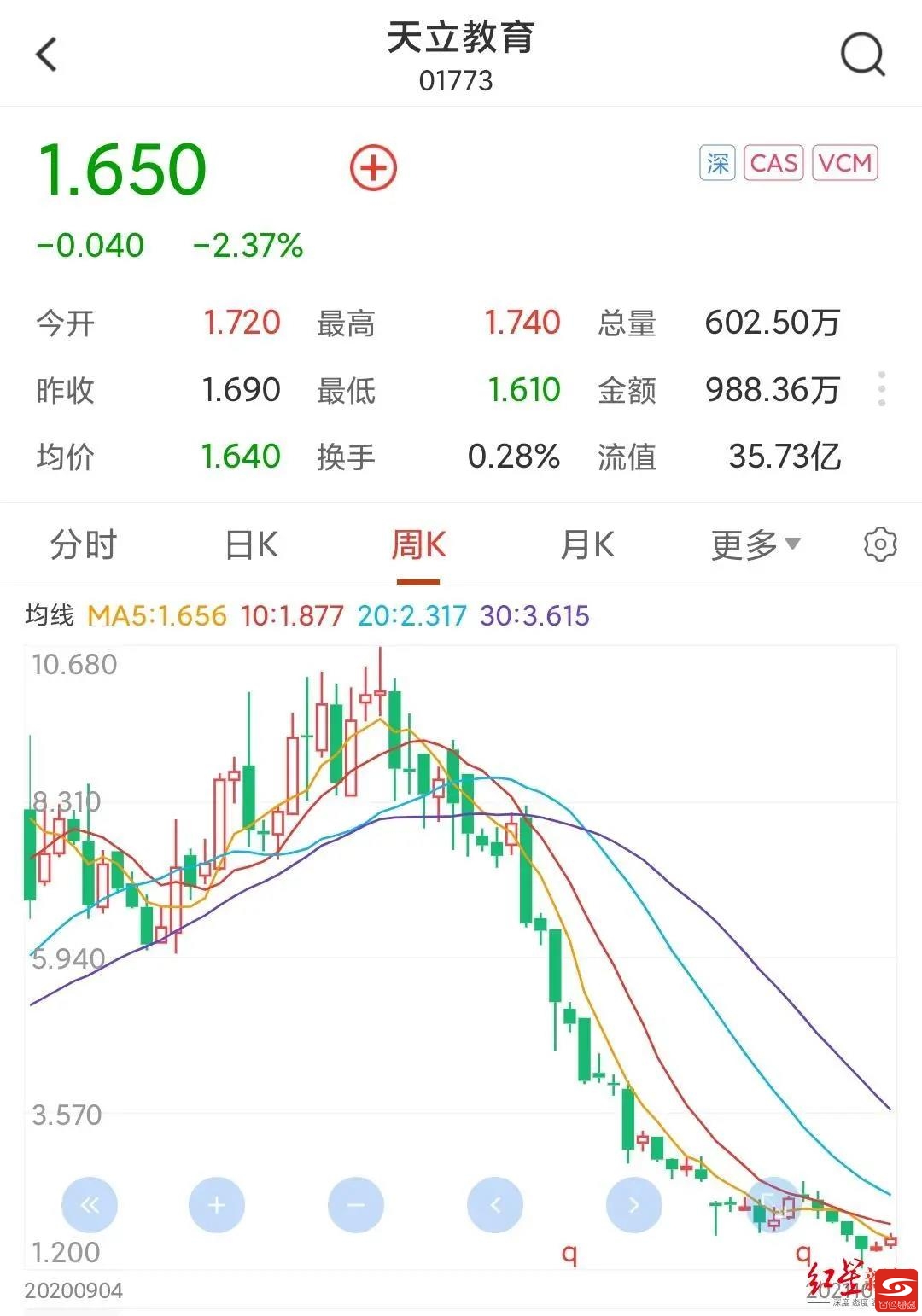The width and height of the screenshot is (922, 1316).
Task: Zoom out the K-line chart
Action: [356, 1205]
